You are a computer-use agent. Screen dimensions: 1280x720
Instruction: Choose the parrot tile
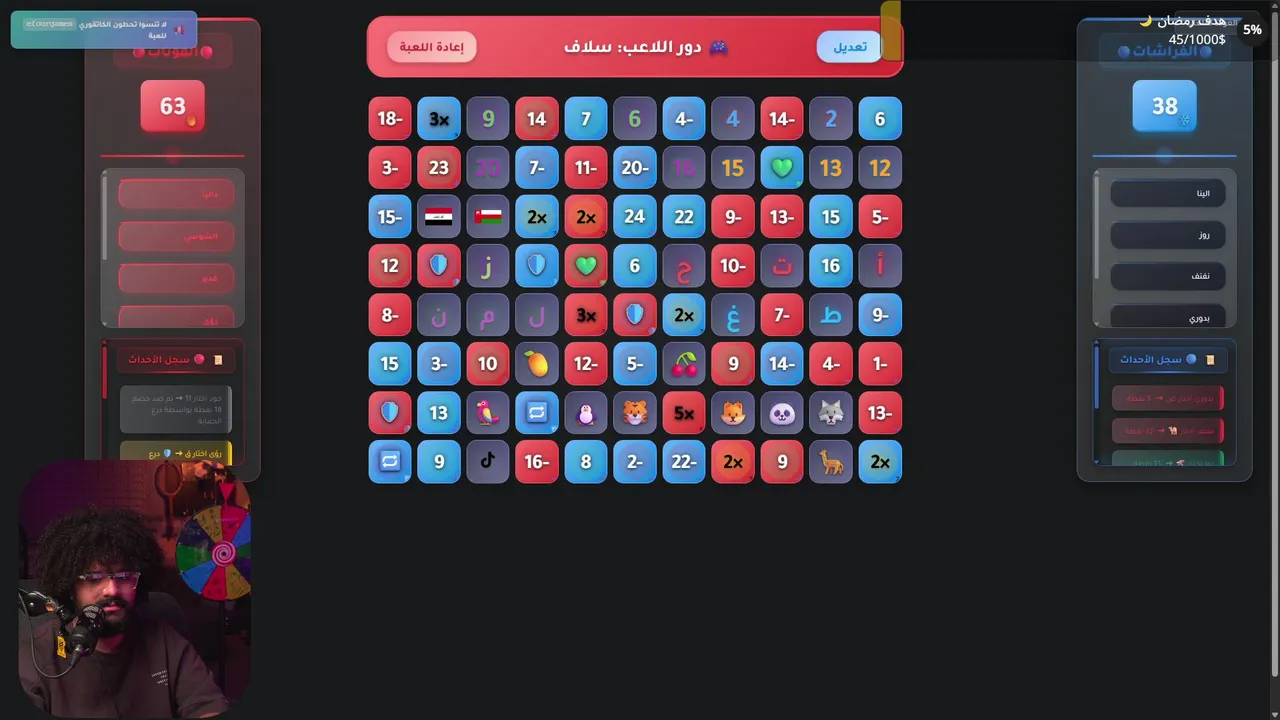click(488, 412)
